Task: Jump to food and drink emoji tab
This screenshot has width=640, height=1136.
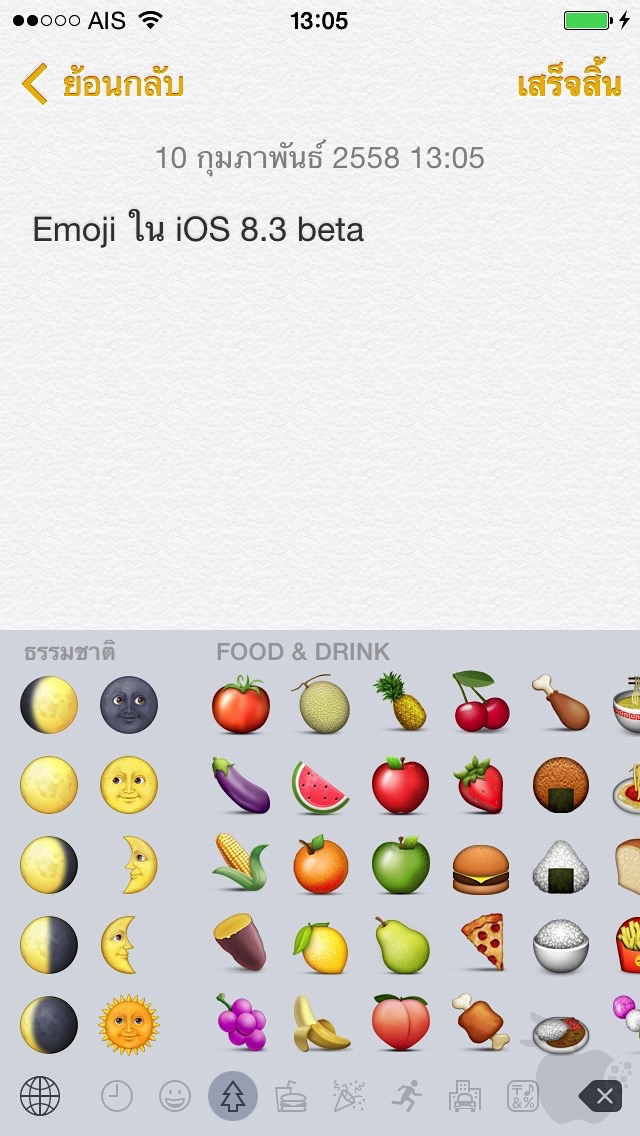Action: (291, 1096)
